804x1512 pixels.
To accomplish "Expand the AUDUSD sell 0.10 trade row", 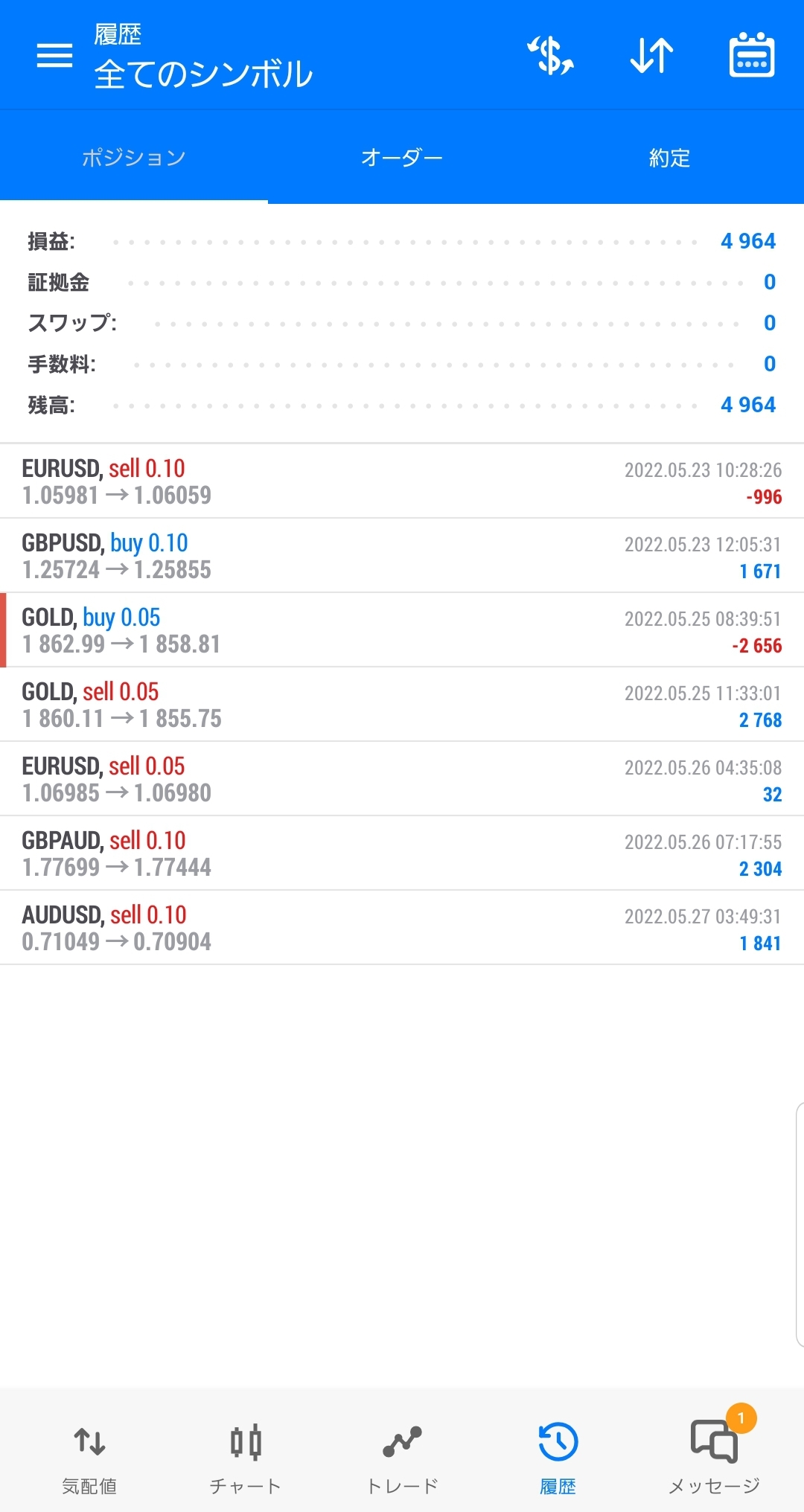I will (402, 928).
